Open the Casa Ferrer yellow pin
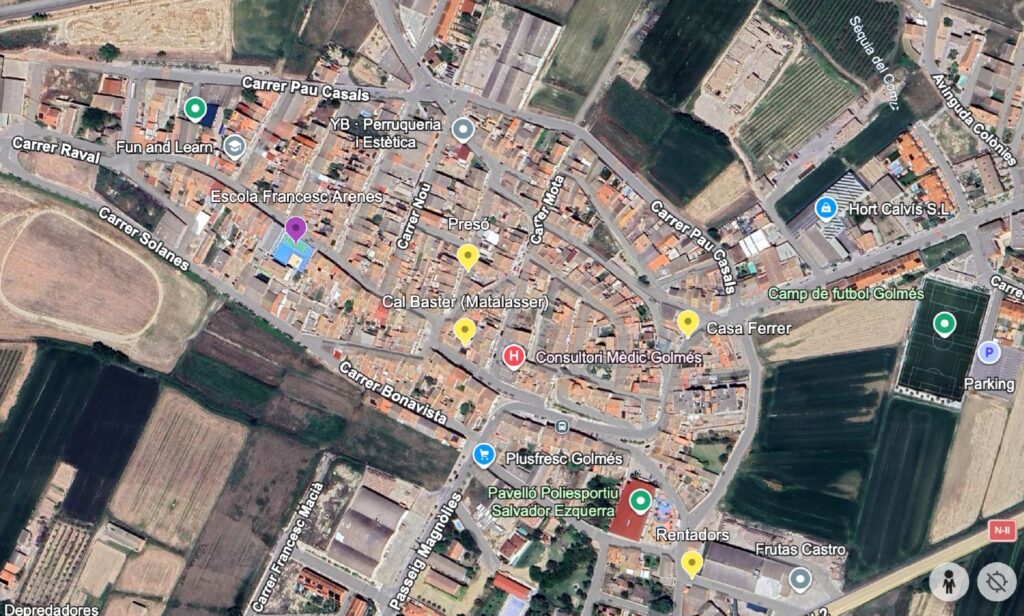 [x=688, y=322]
